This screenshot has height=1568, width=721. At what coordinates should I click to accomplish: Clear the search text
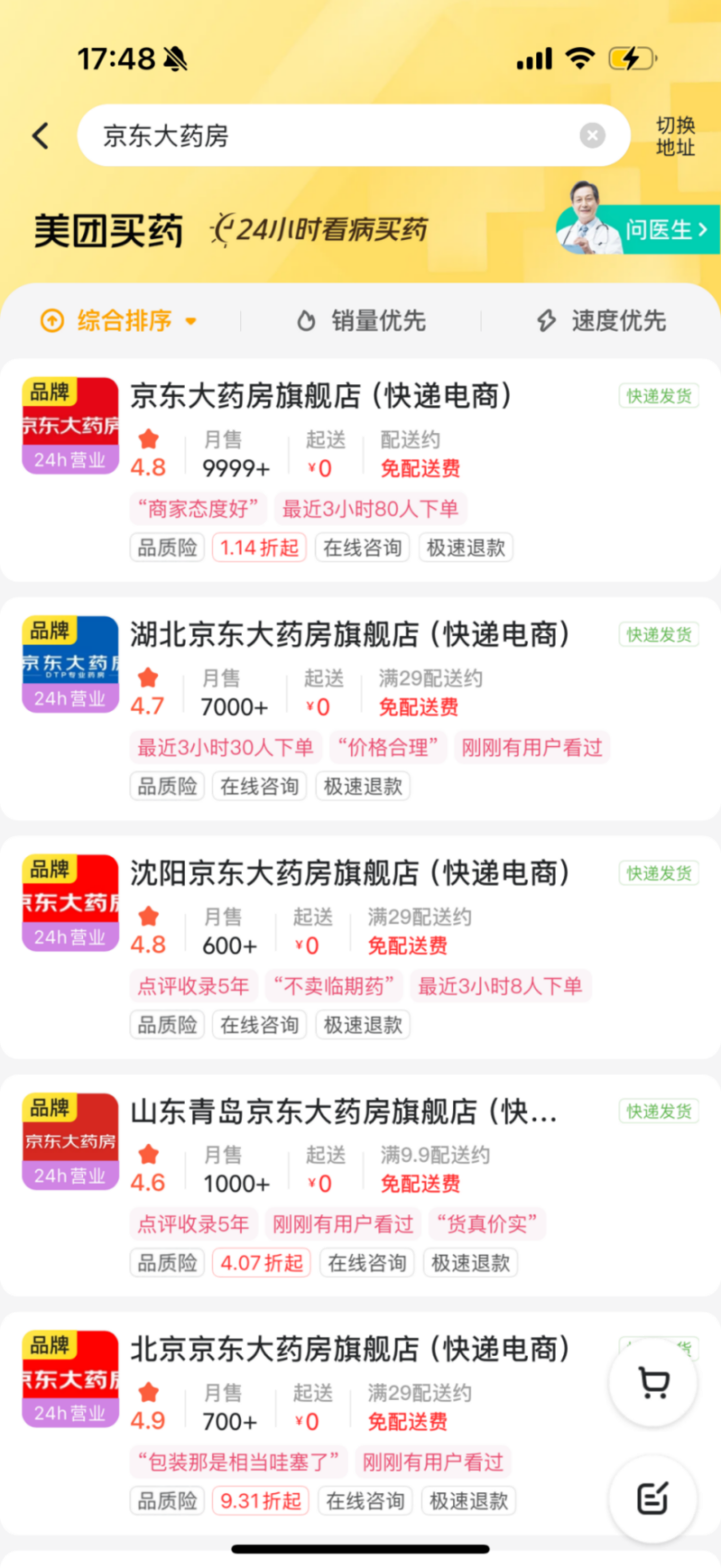tap(592, 136)
